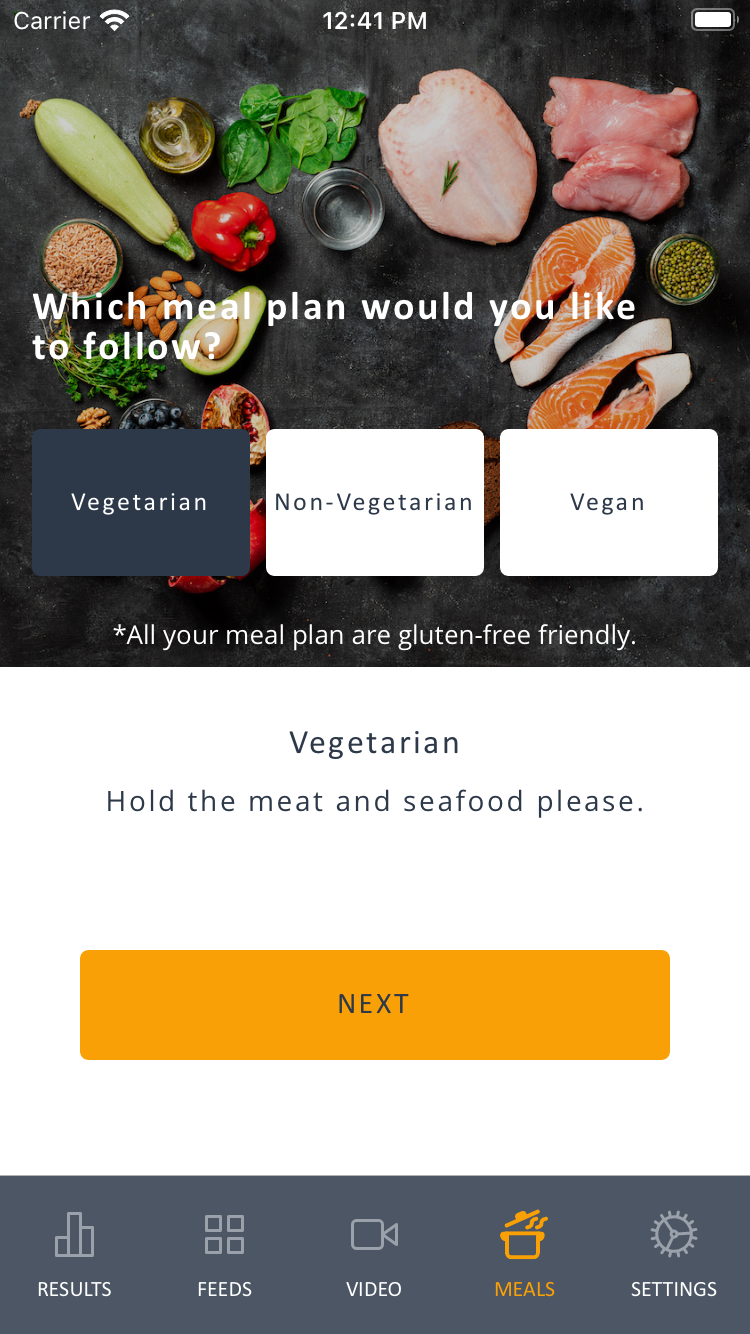Screen dimensions: 750x1334
Task: Choose the Non-Vegetarian meal plan
Action: (375, 502)
